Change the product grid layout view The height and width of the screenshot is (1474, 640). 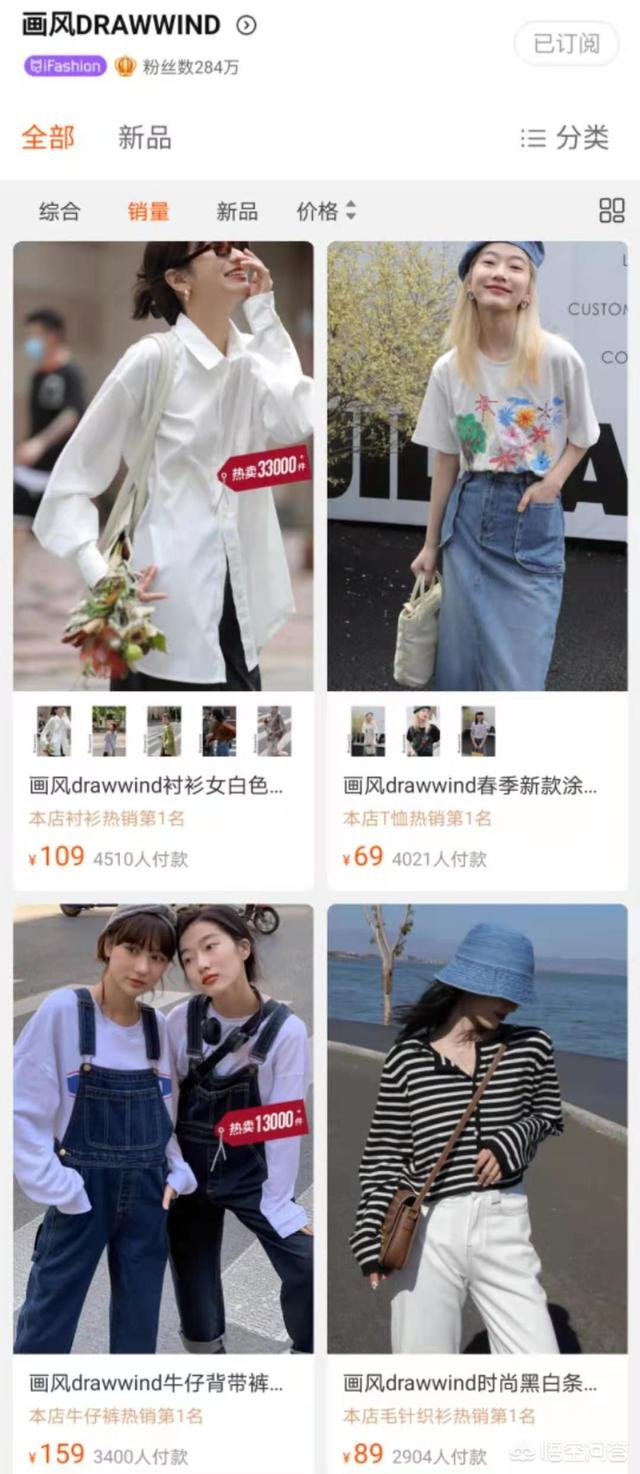611,210
